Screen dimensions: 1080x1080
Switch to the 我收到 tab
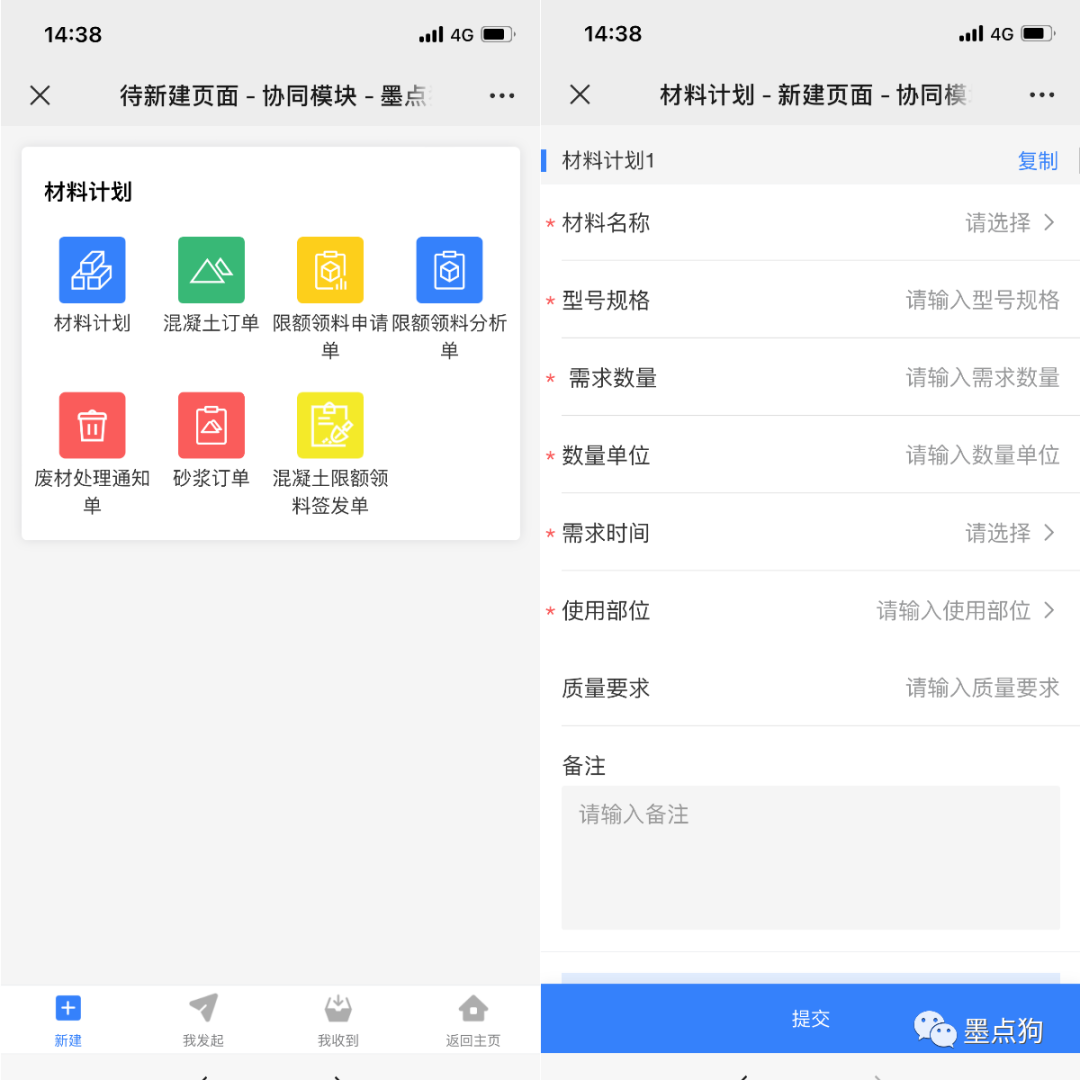(x=338, y=1019)
